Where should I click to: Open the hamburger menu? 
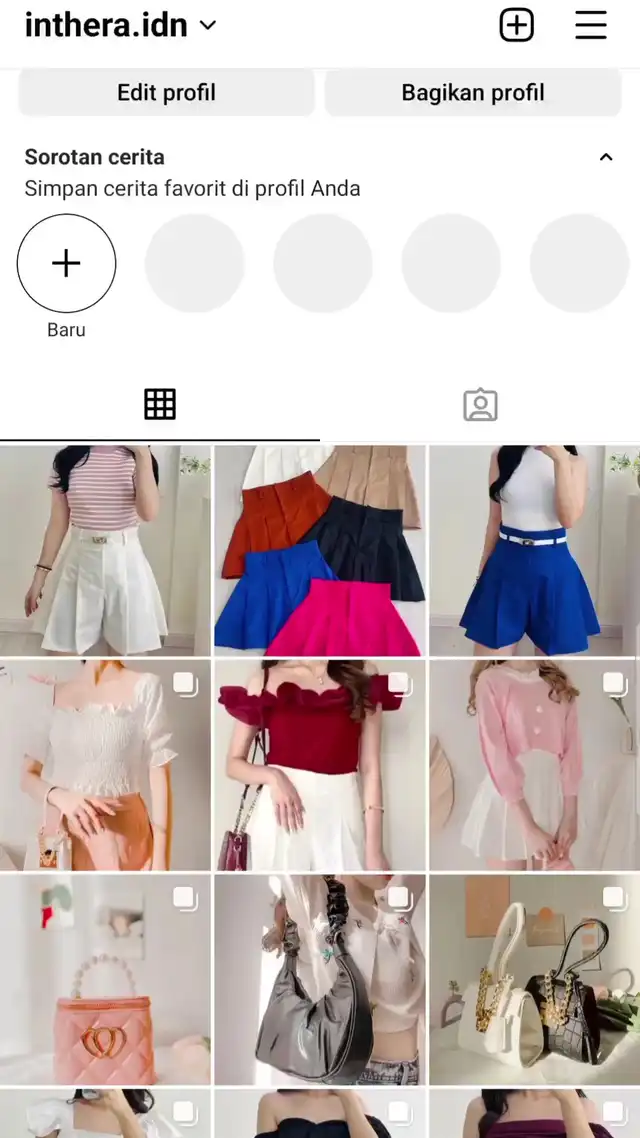pyautogui.click(x=591, y=25)
